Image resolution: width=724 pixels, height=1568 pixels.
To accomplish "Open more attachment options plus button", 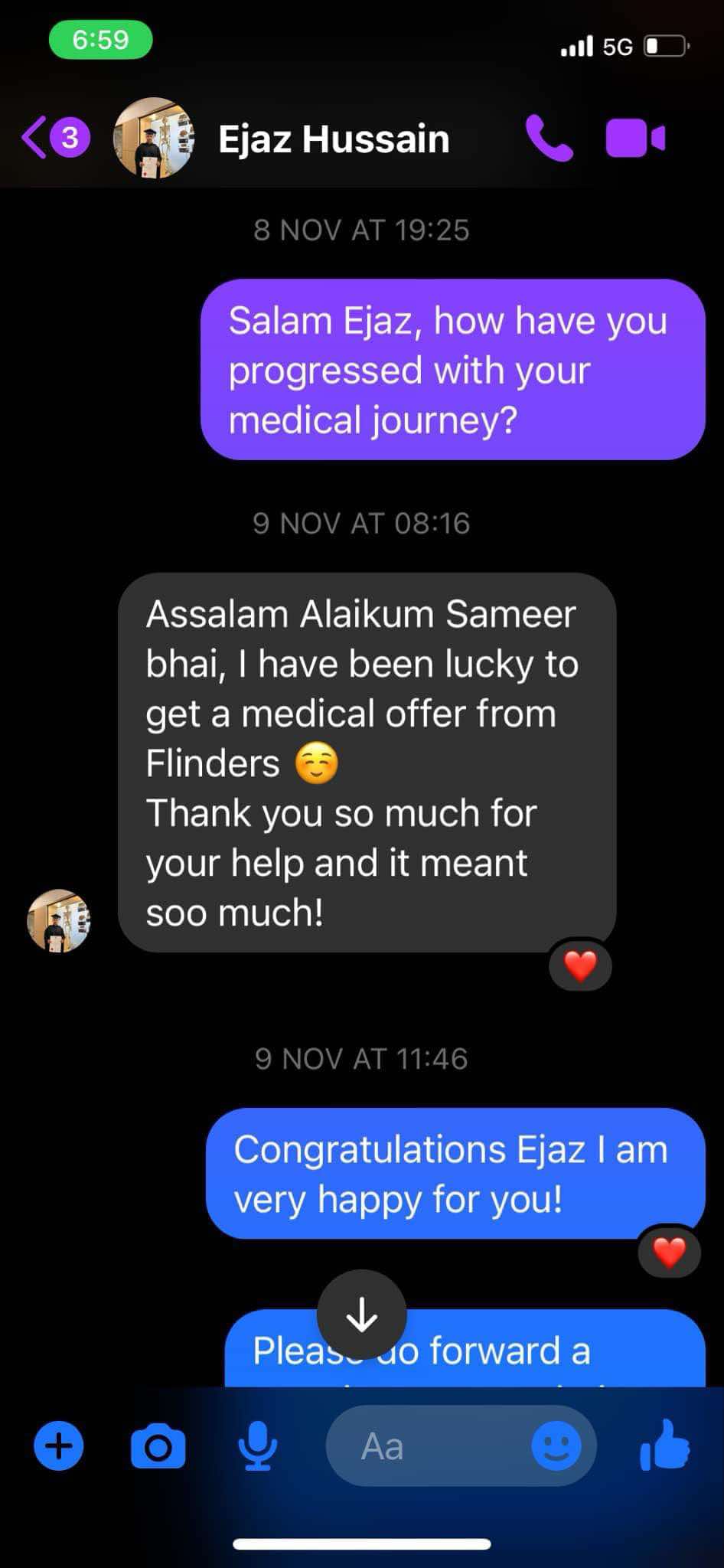I will 59,1446.
